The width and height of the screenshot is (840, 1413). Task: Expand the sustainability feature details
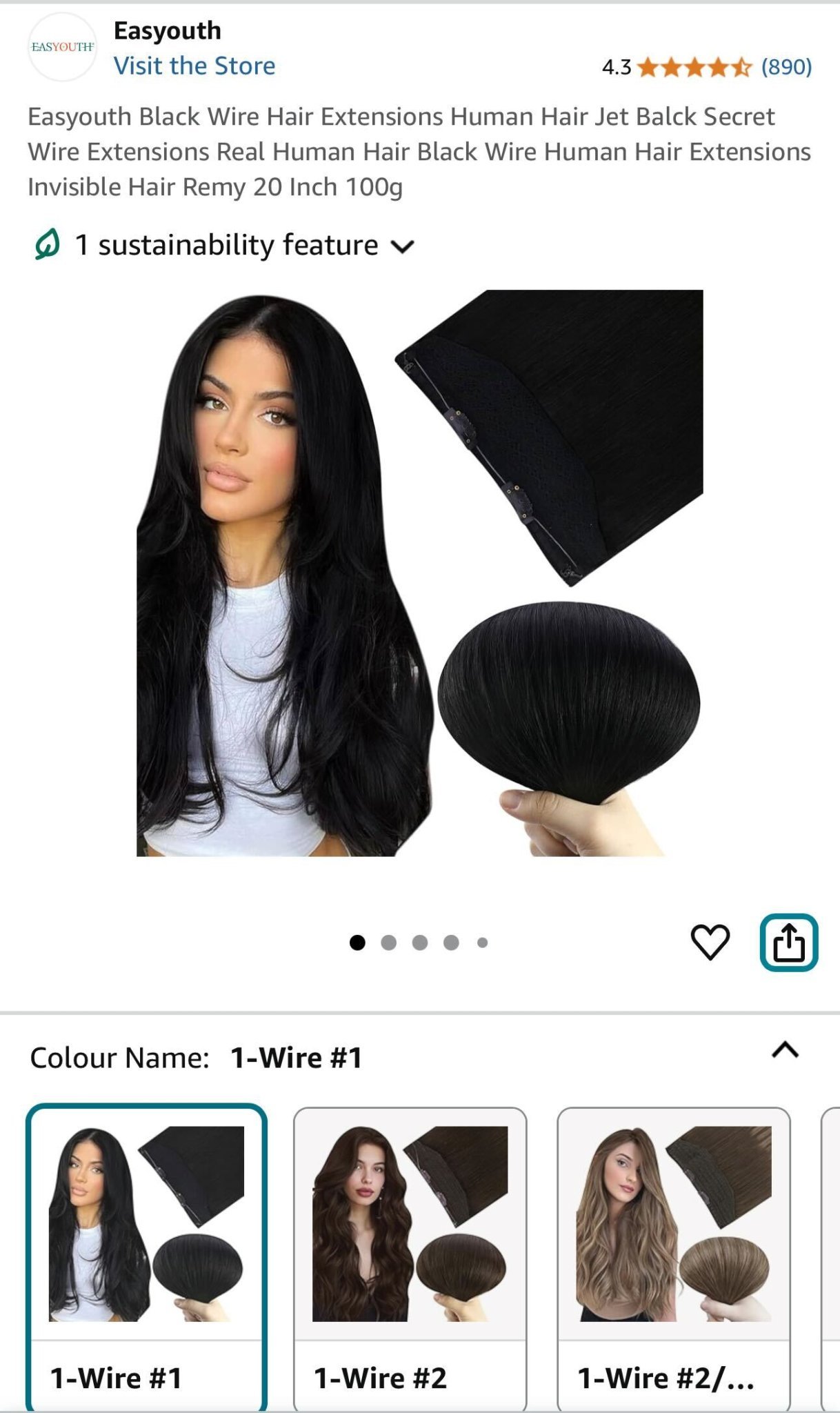click(226, 246)
